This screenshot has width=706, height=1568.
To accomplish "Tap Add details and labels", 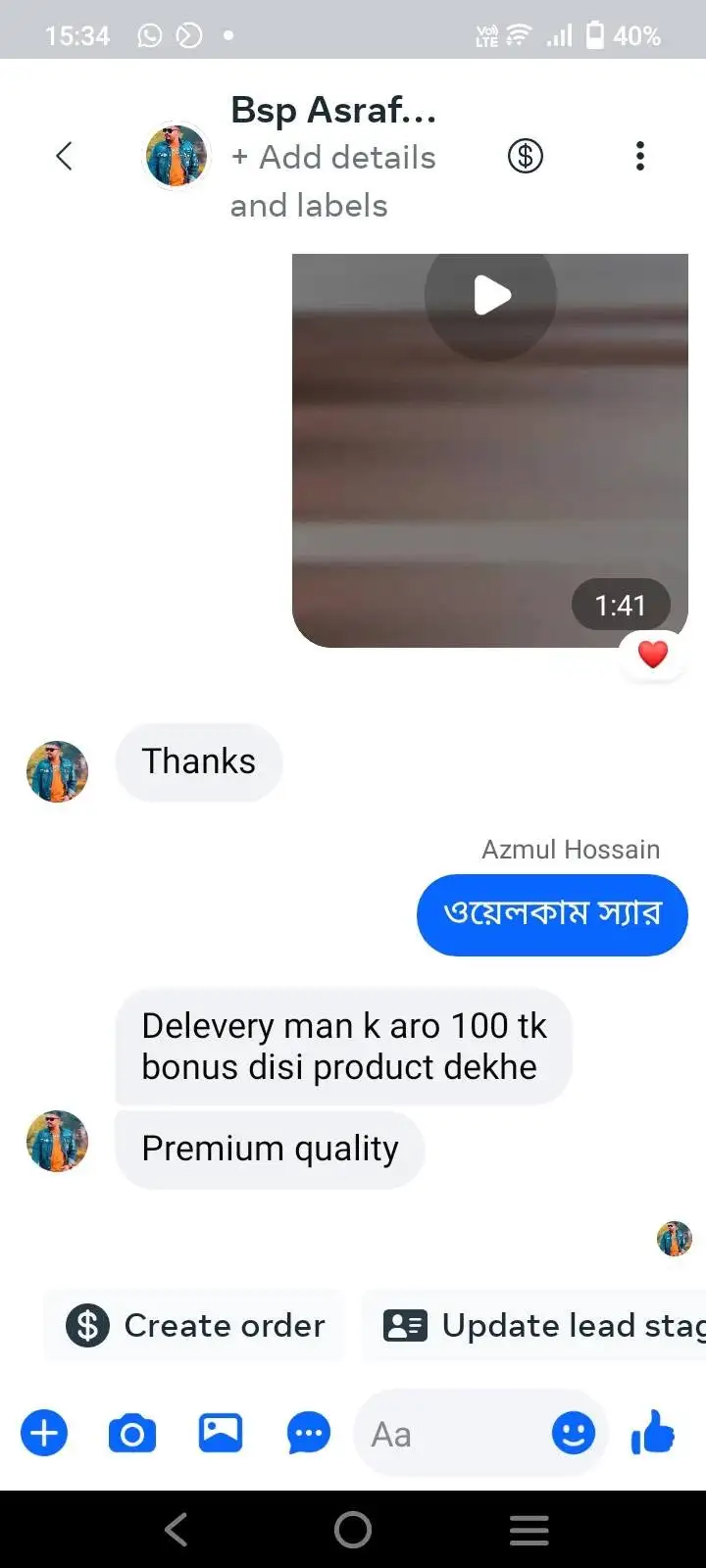I will tap(333, 181).
